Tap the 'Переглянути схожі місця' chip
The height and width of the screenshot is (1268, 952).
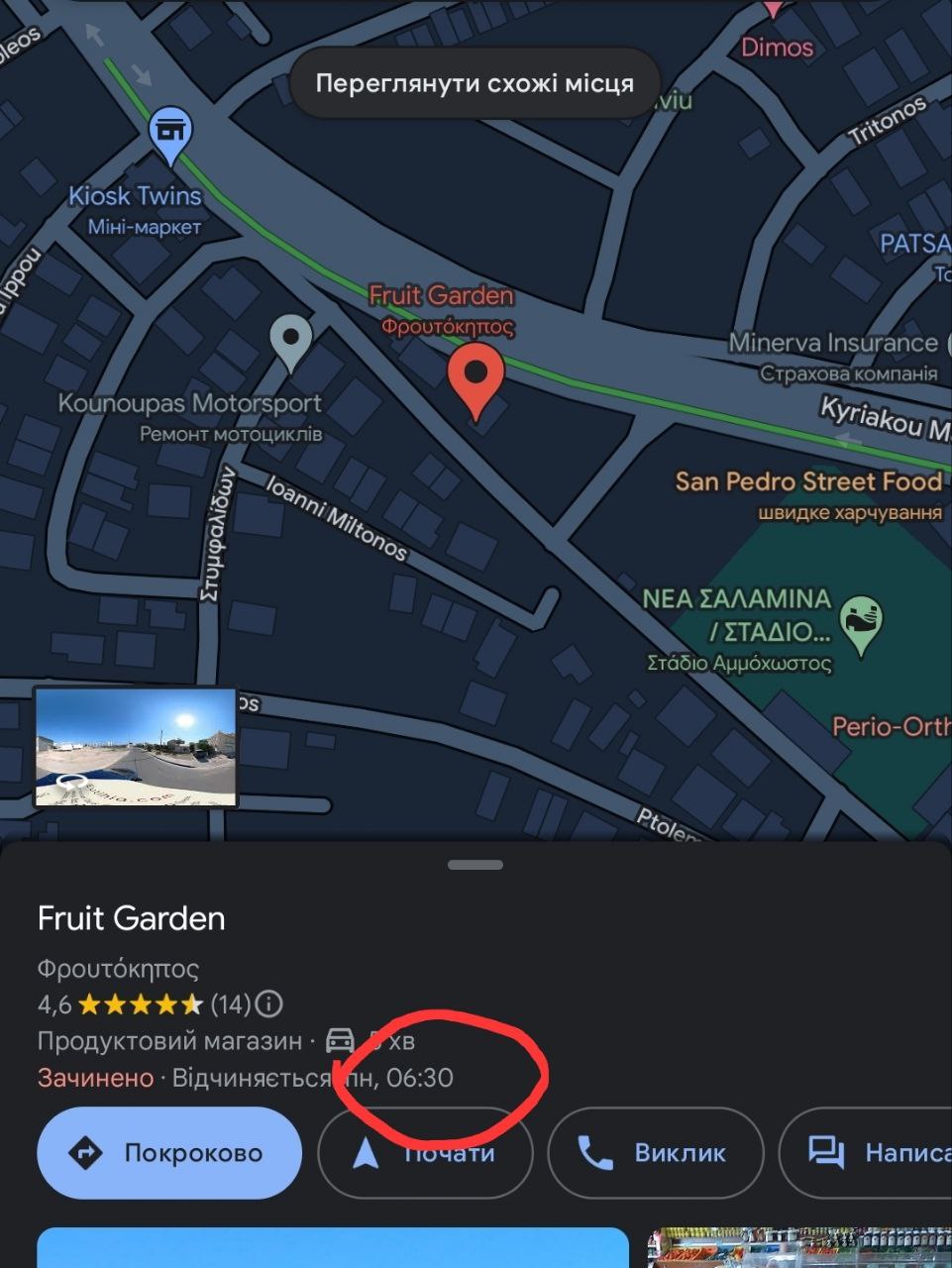tap(475, 83)
